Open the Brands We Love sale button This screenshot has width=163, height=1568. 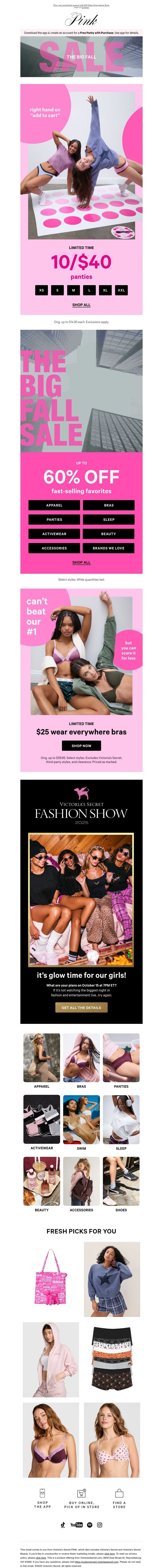(x=108, y=548)
